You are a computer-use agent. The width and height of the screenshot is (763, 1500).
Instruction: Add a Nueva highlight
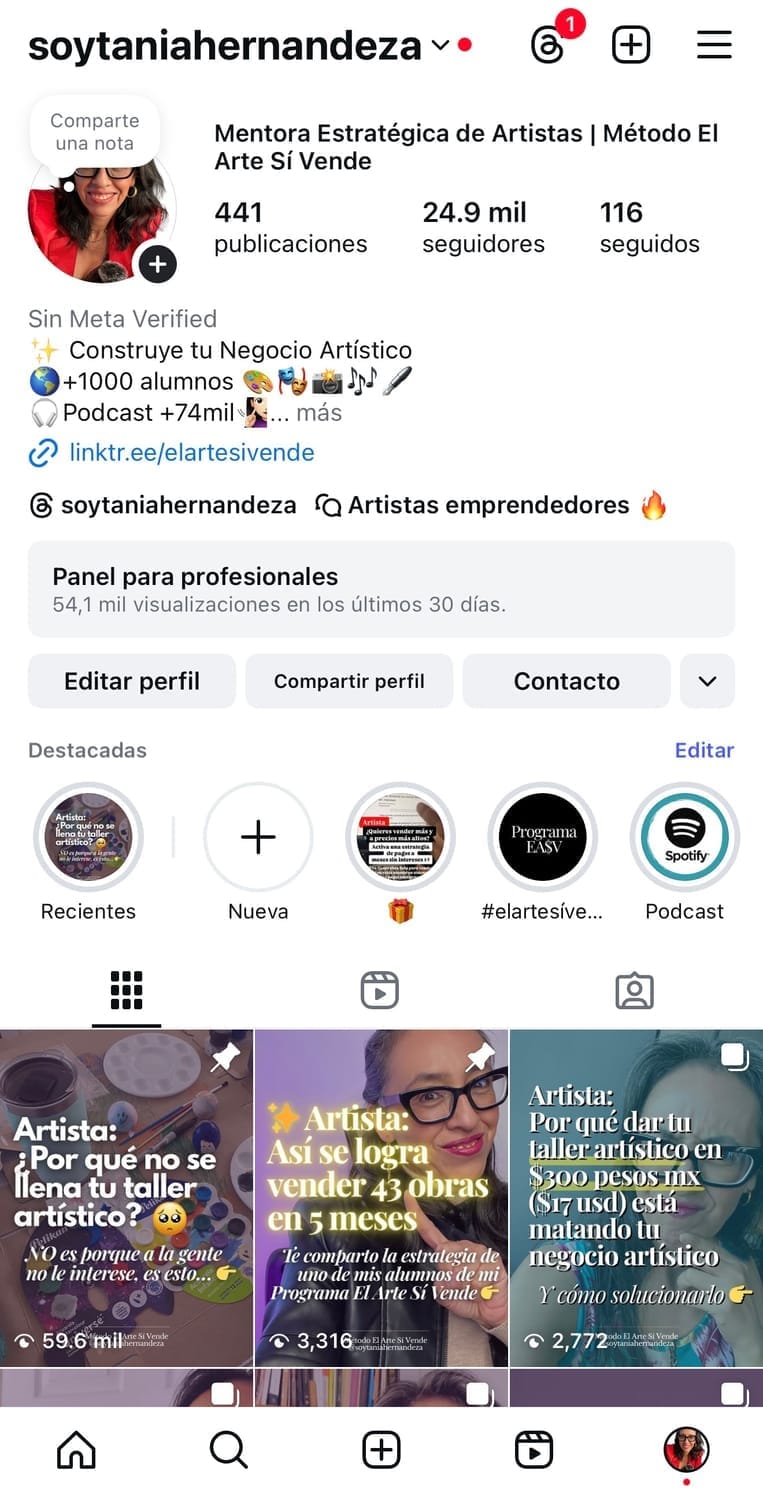(258, 837)
